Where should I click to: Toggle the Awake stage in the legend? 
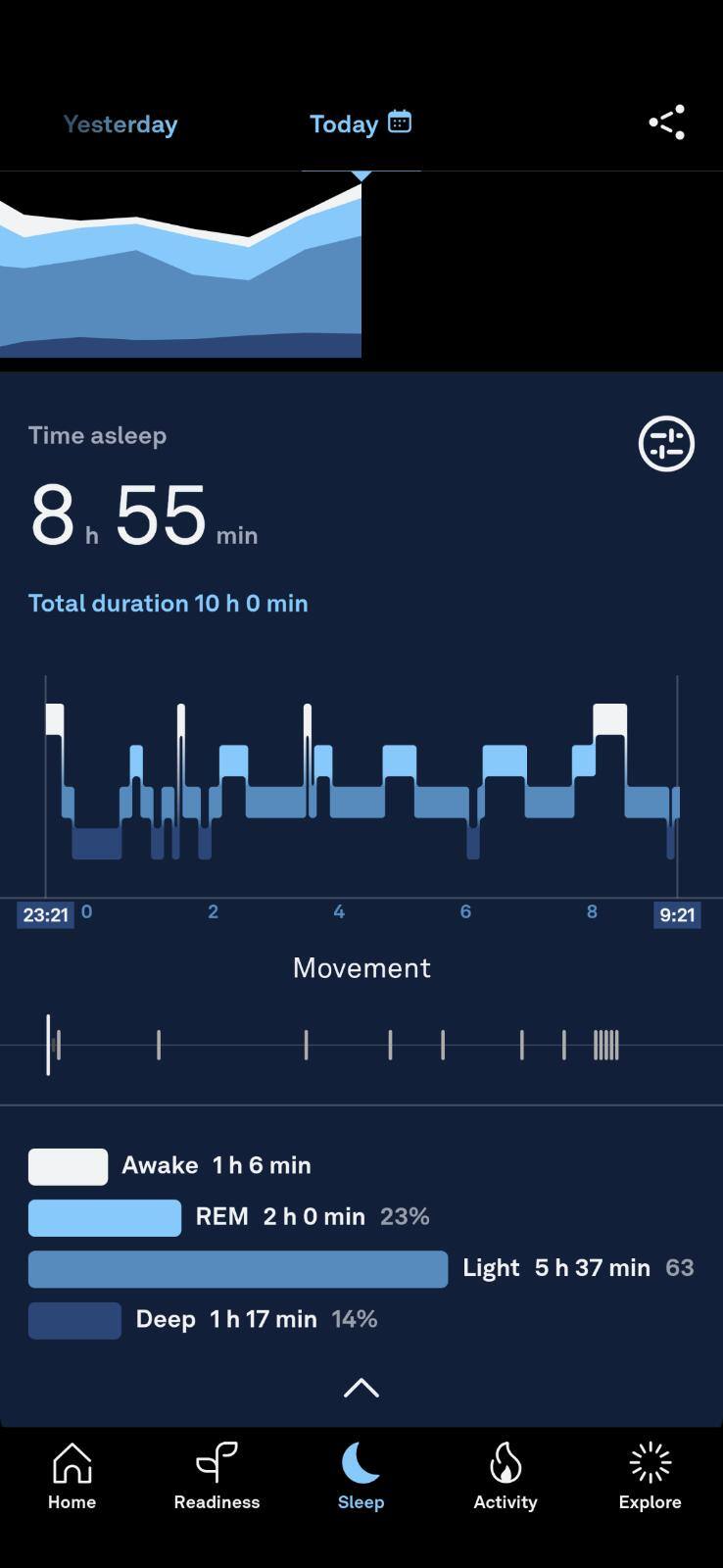(68, 1165)
